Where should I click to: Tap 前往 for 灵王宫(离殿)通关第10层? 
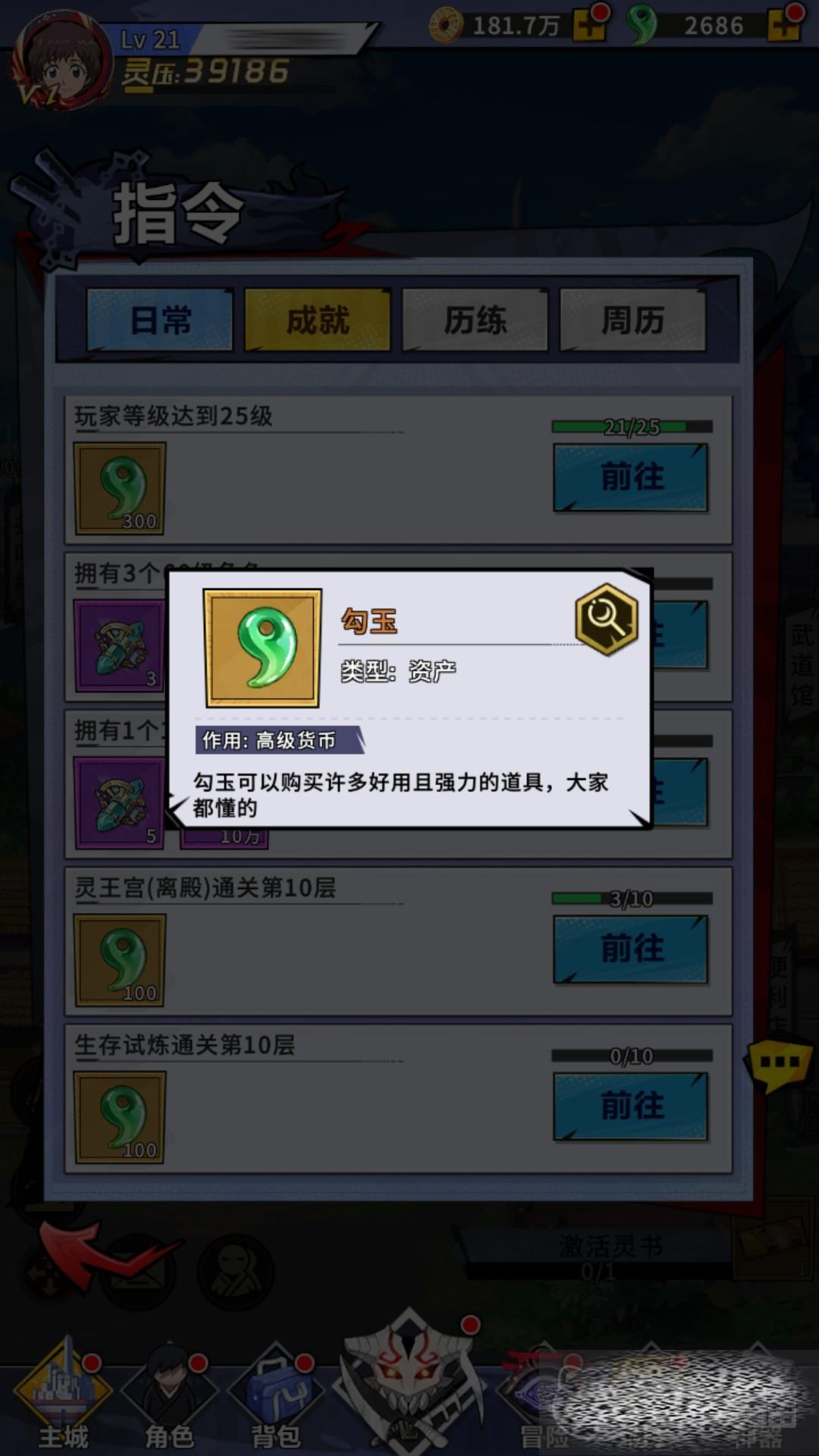click(x=631, y=949)
